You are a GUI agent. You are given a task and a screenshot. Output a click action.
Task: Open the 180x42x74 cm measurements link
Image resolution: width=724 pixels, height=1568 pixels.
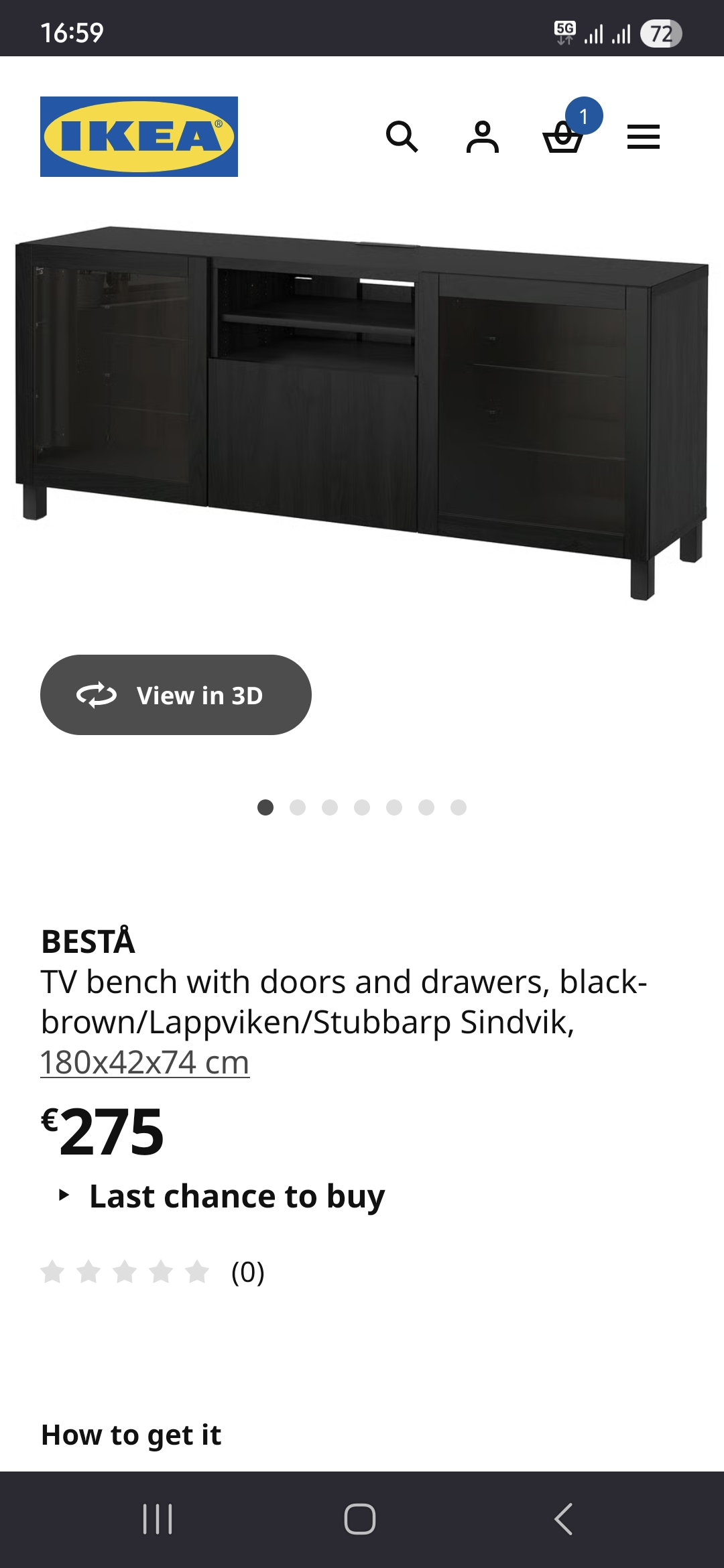pos(145,1062)
